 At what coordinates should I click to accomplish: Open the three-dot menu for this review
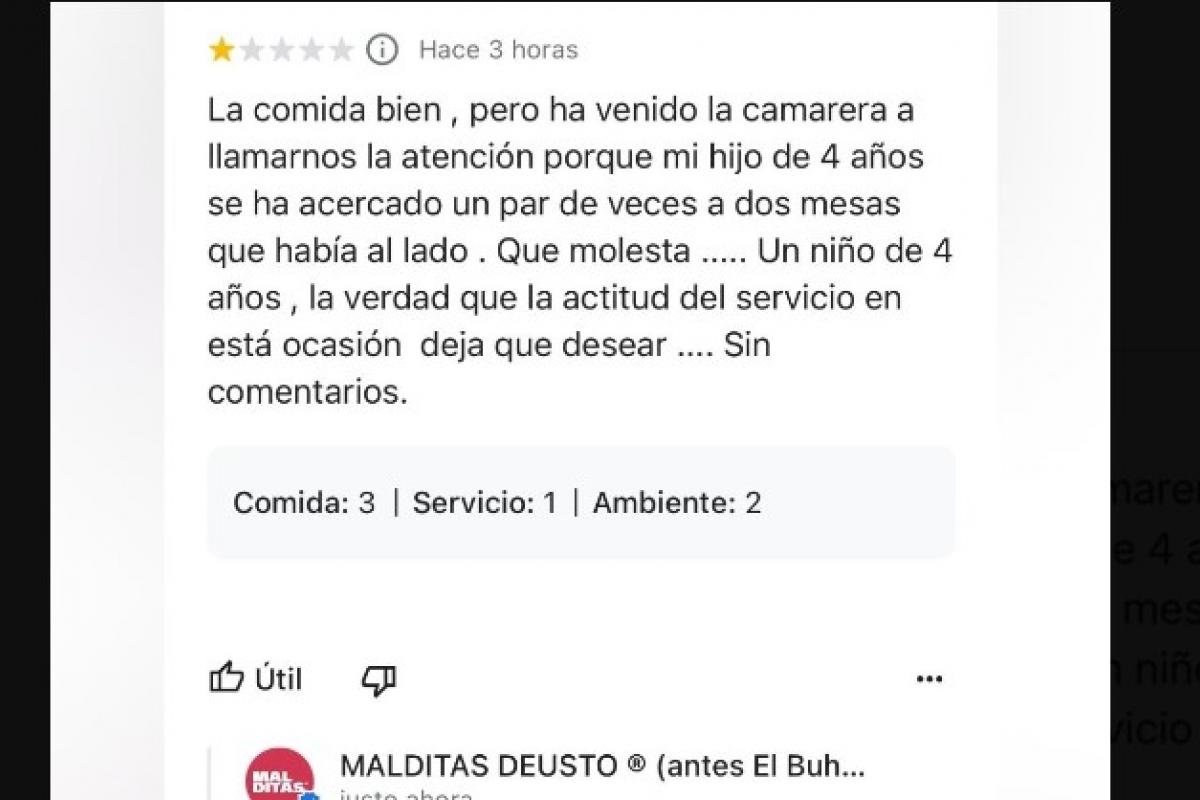929,680
